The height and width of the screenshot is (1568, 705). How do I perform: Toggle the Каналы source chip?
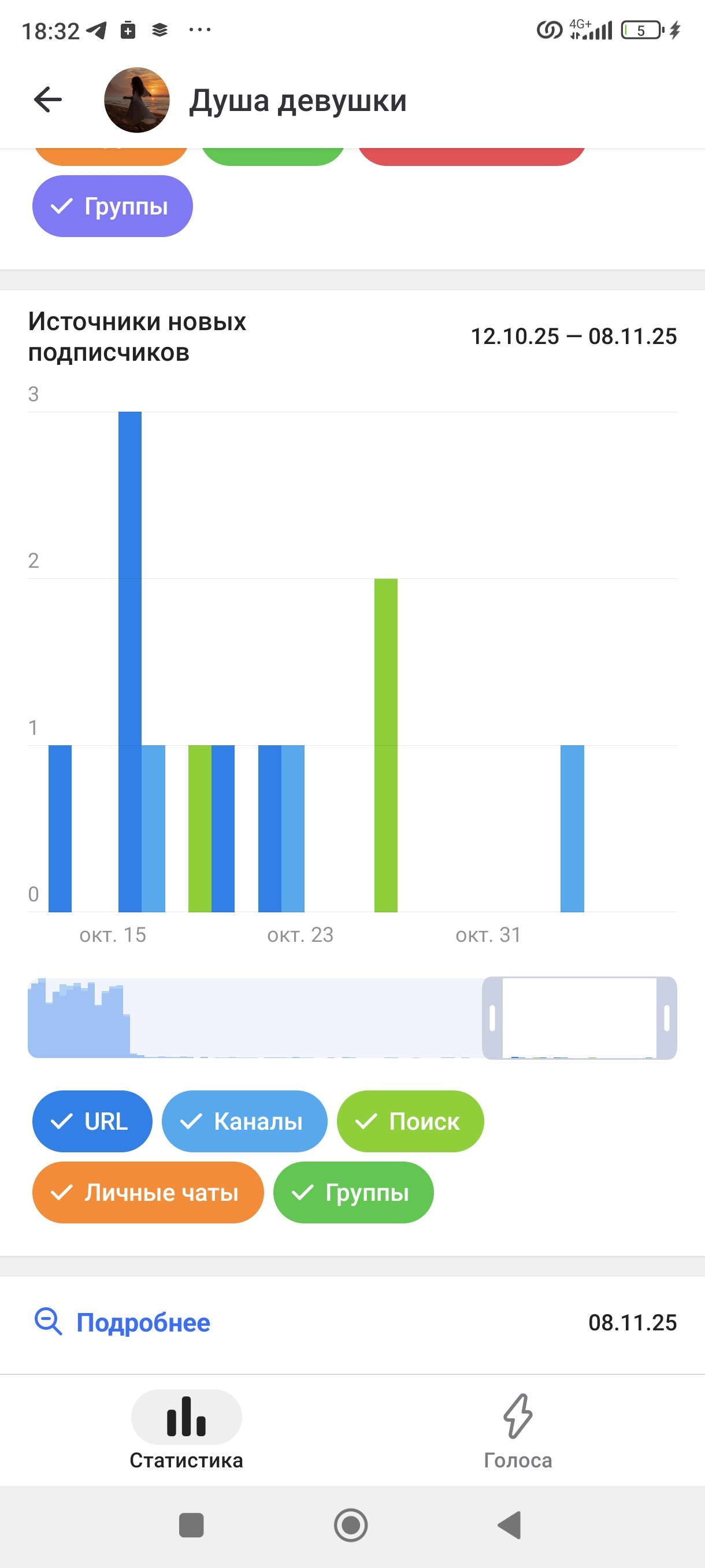click(244, 1121)
